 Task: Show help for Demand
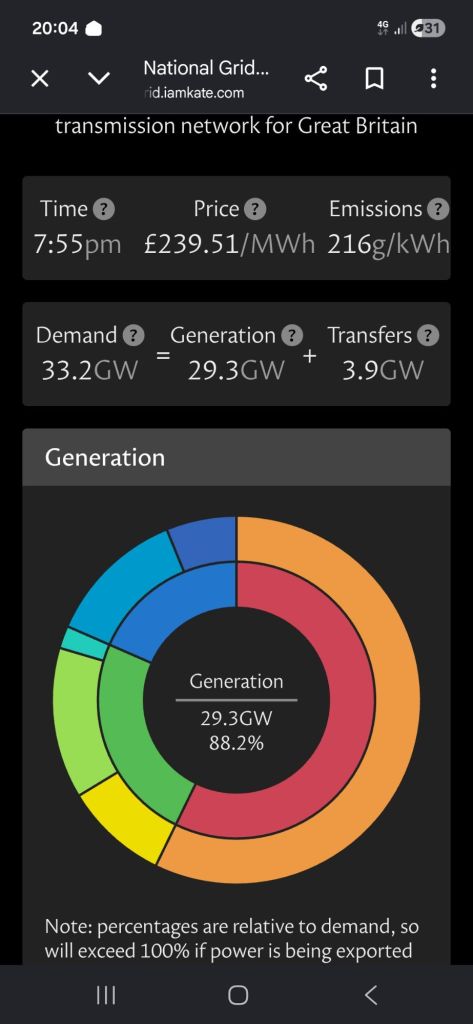pyautogui.click(x=133, y=336)
